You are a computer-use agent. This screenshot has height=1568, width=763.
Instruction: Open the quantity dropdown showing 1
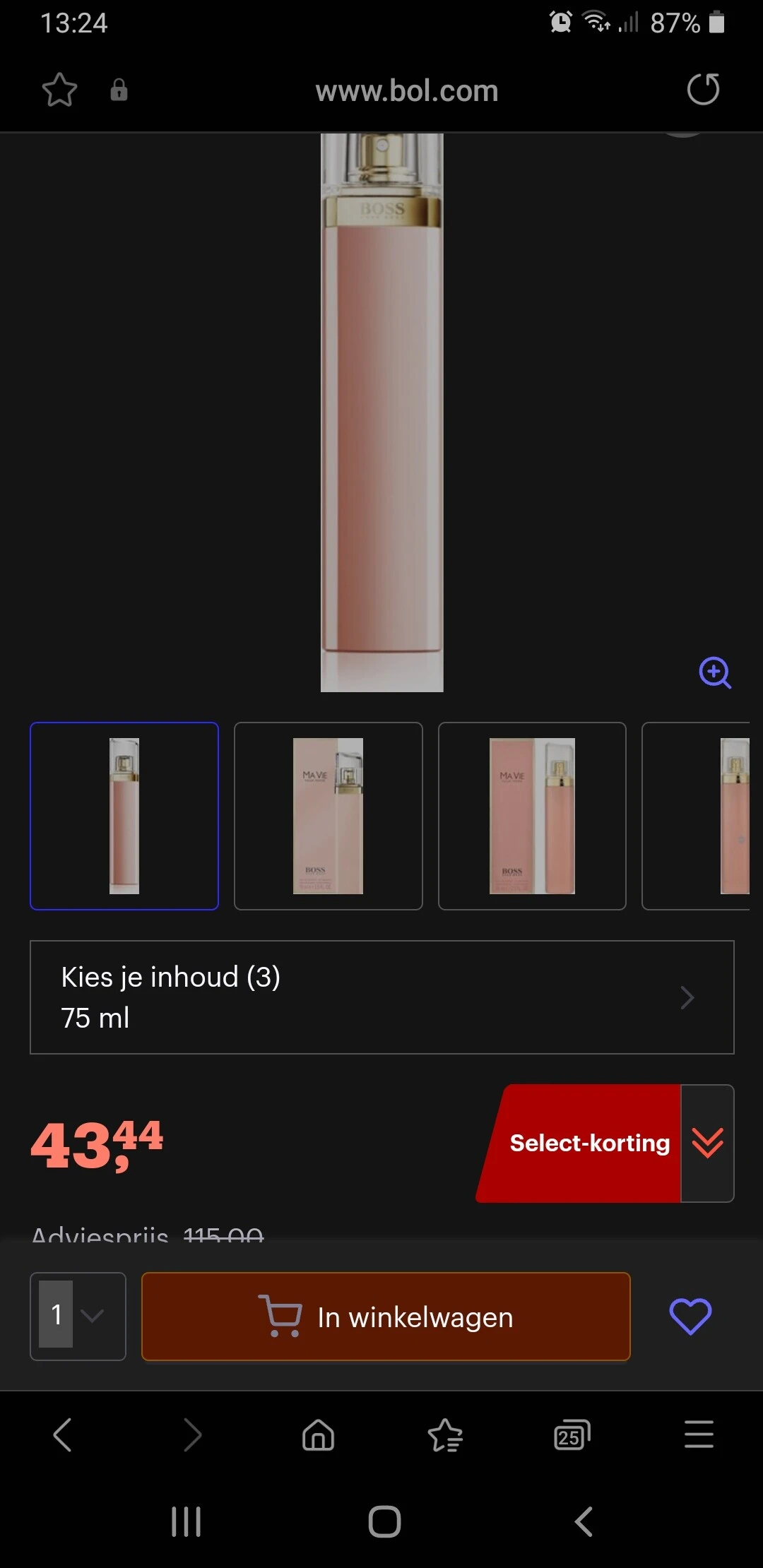coord(78,1316)
